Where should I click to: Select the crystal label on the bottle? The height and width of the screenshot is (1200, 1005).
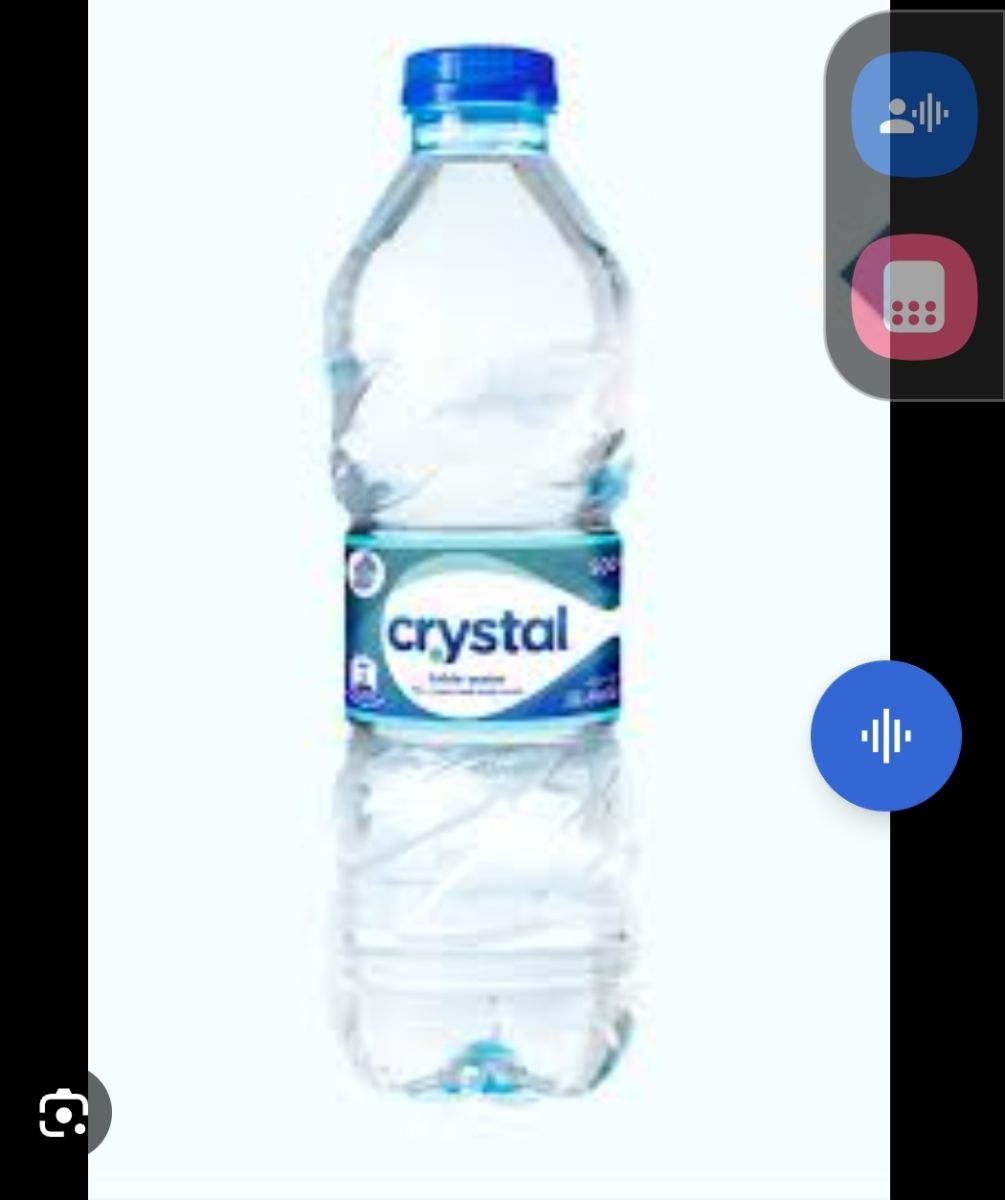478,630
